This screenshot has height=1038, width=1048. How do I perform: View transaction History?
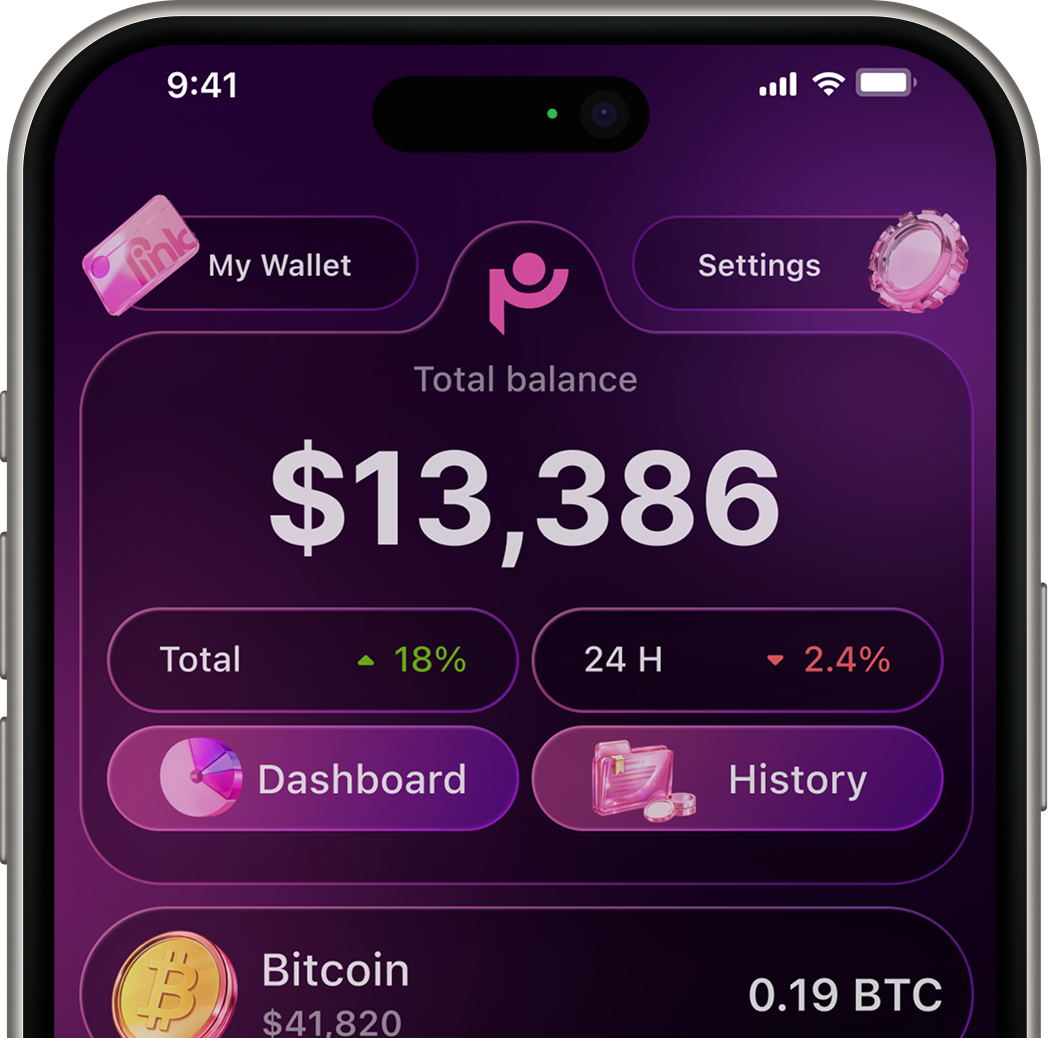click(737, 779)
